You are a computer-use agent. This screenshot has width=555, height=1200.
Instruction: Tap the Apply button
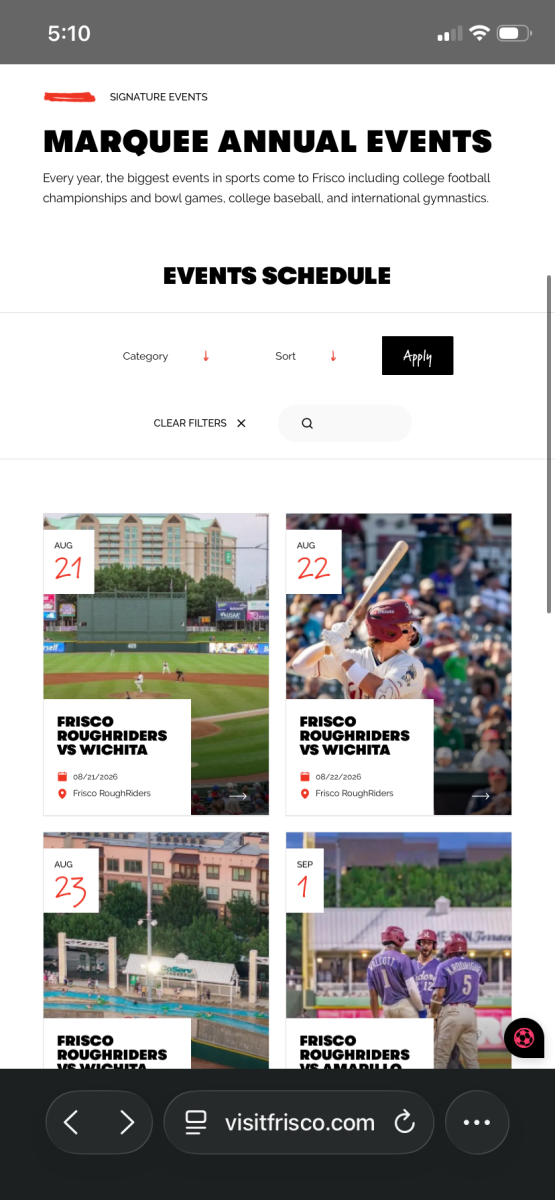point(417,356)
